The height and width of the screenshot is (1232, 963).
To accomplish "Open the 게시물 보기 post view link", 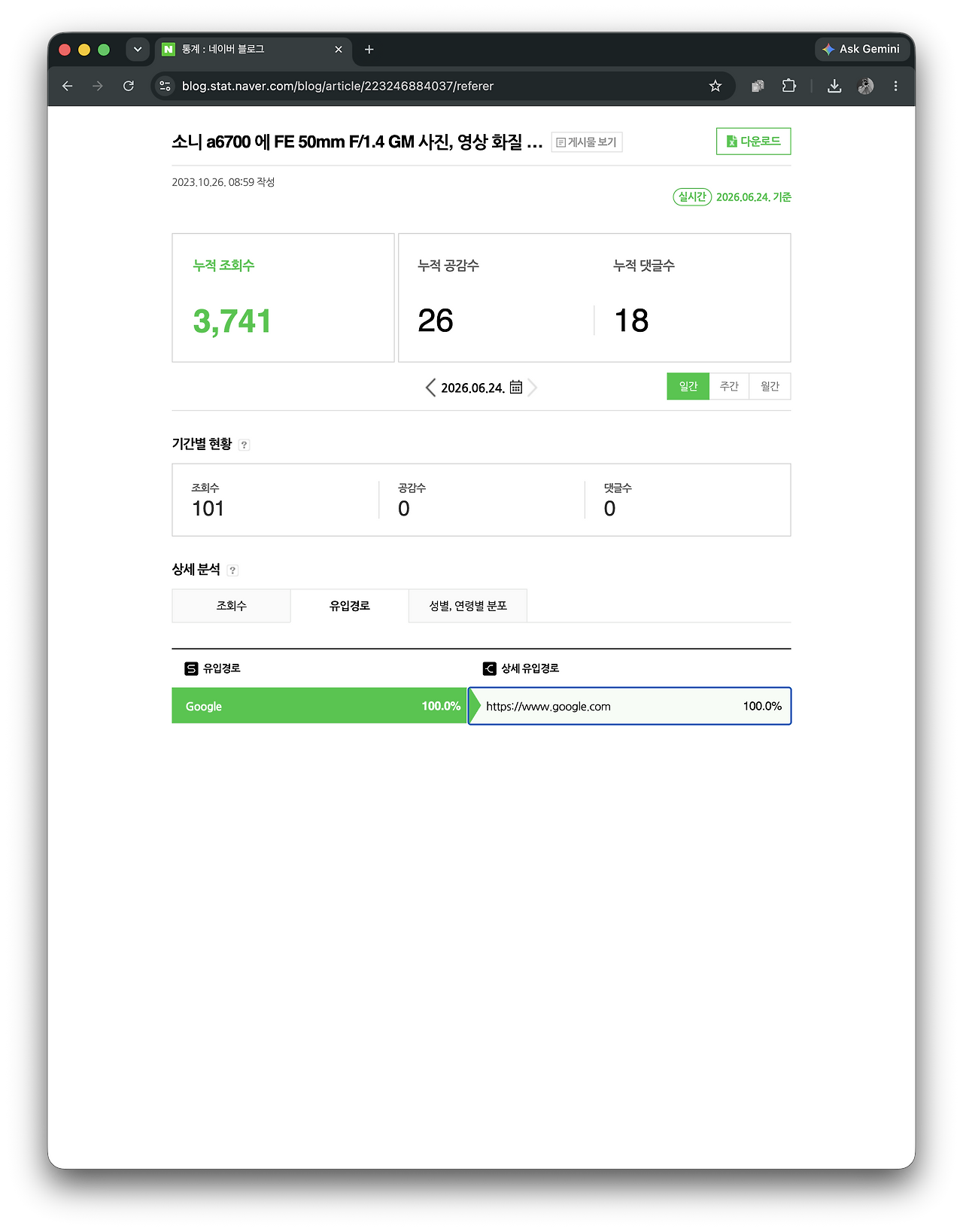I will (587, 142).
